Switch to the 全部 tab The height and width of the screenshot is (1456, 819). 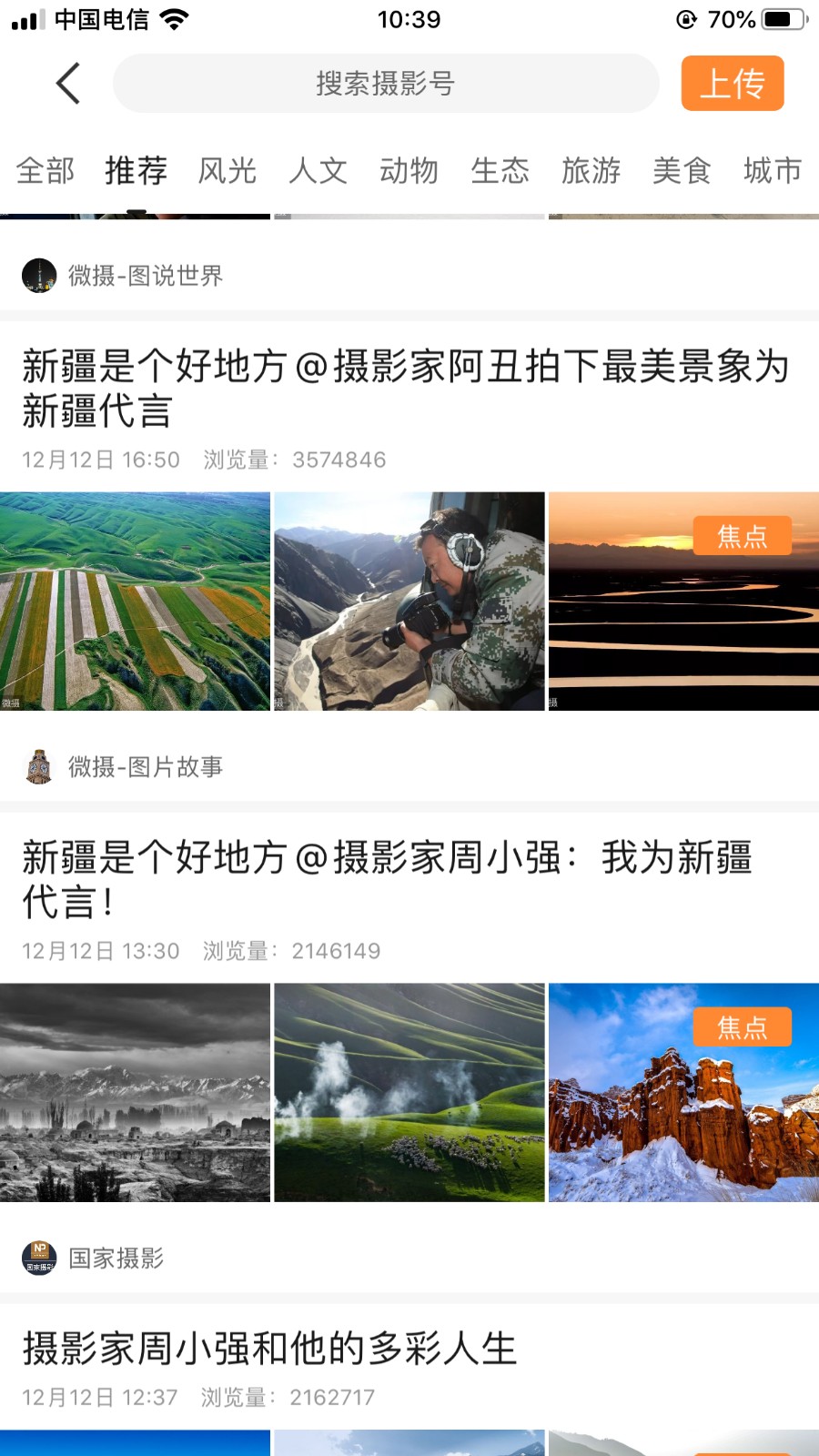pyautogui.click(x=45, y=170)
